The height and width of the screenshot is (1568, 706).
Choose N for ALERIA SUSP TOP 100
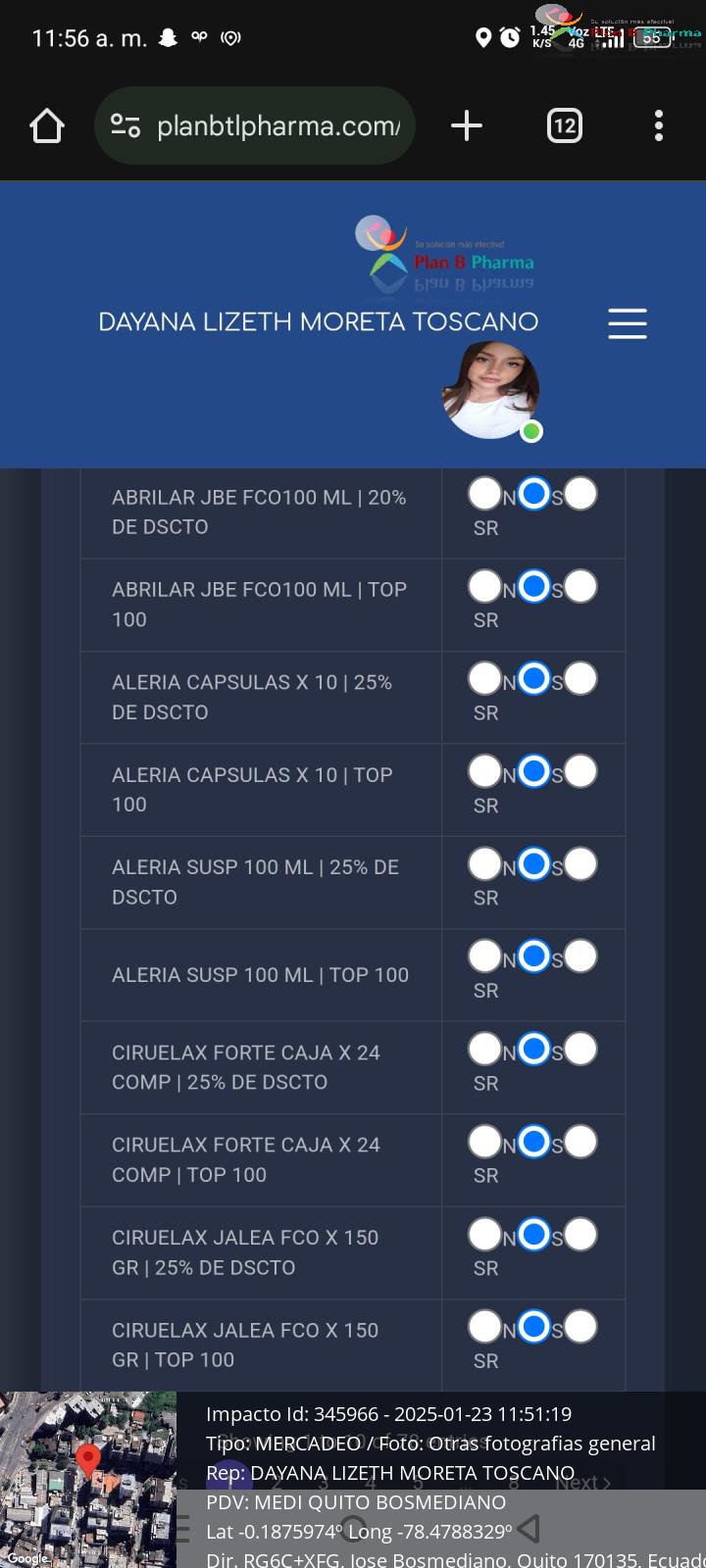pos(484,956)
